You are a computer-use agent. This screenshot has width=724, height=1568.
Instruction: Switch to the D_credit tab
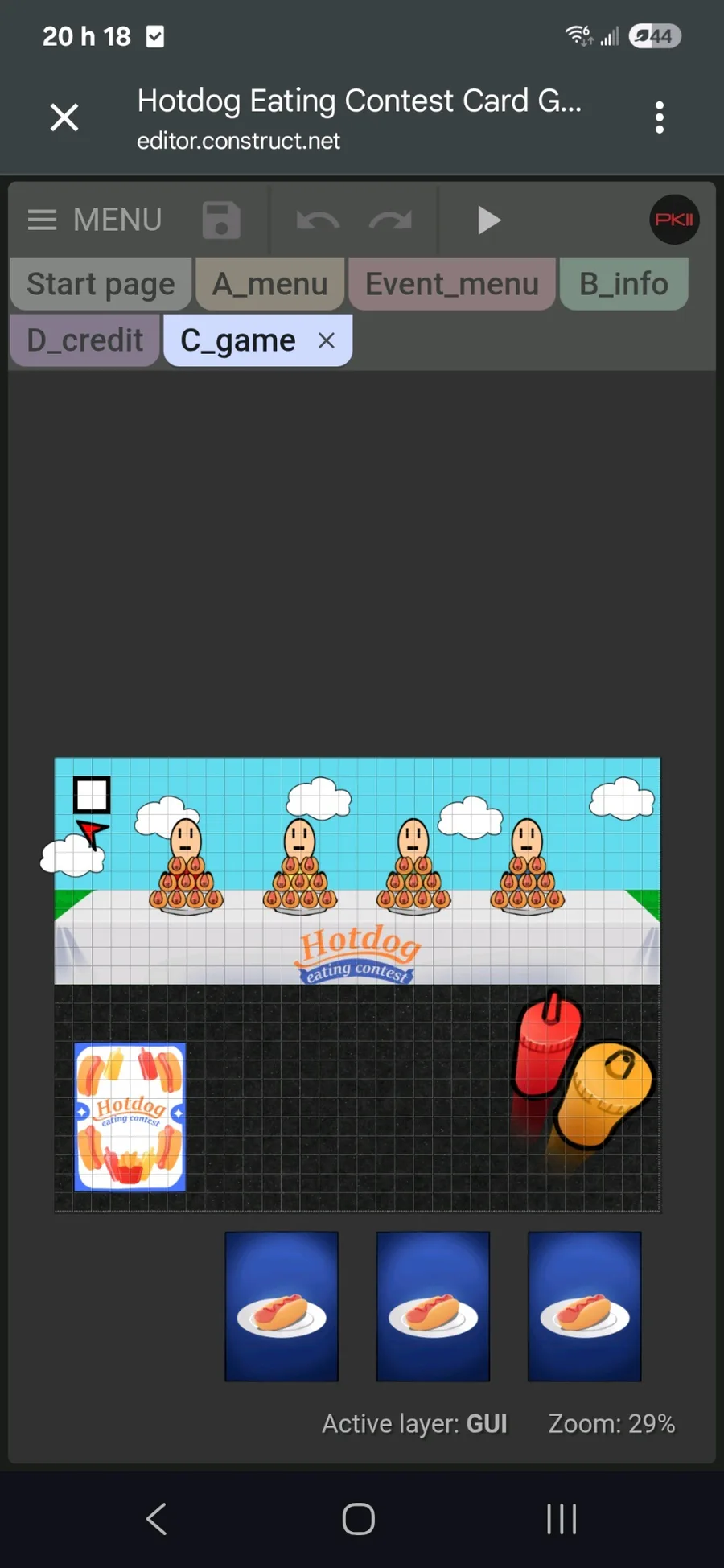click(x=84, y=340)
